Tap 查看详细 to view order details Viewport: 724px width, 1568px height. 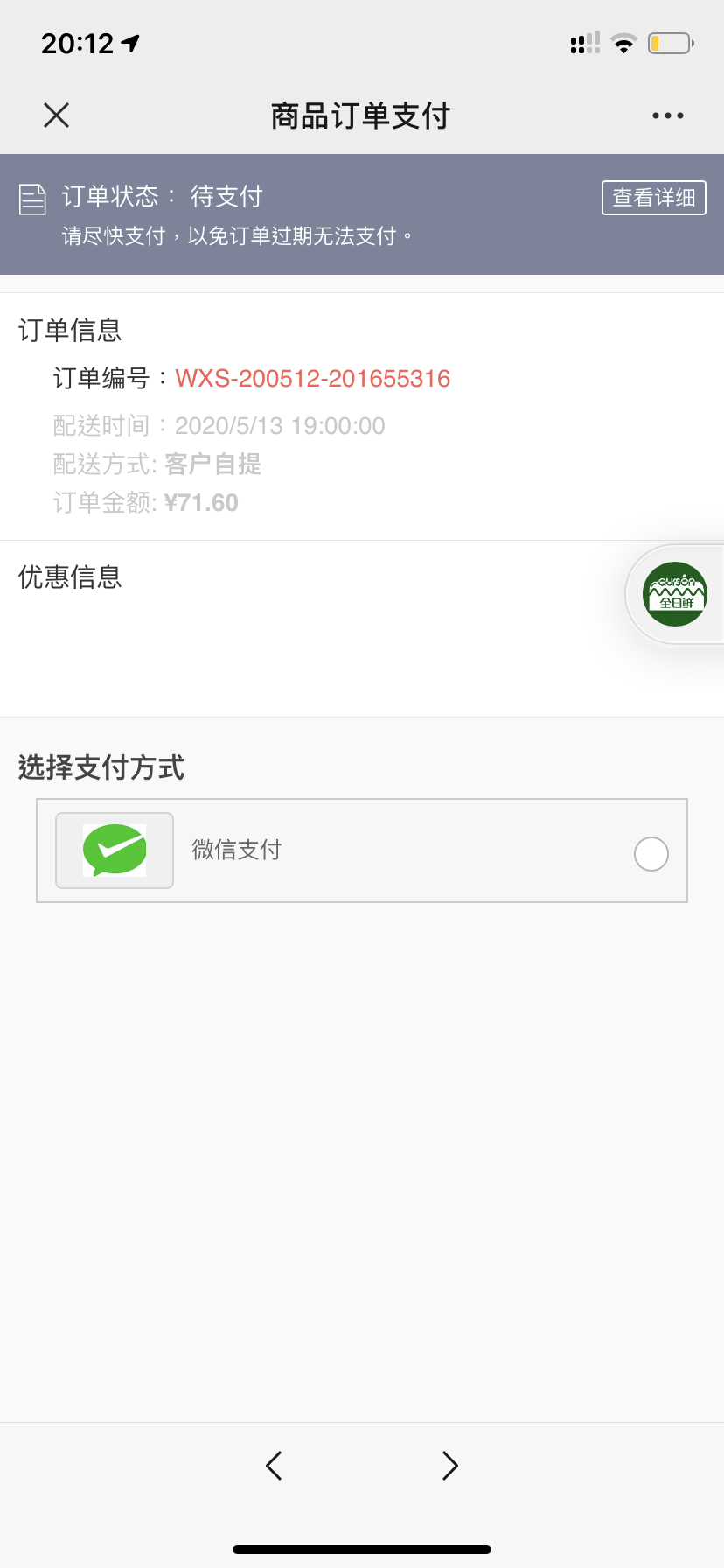tap(654, 198)
